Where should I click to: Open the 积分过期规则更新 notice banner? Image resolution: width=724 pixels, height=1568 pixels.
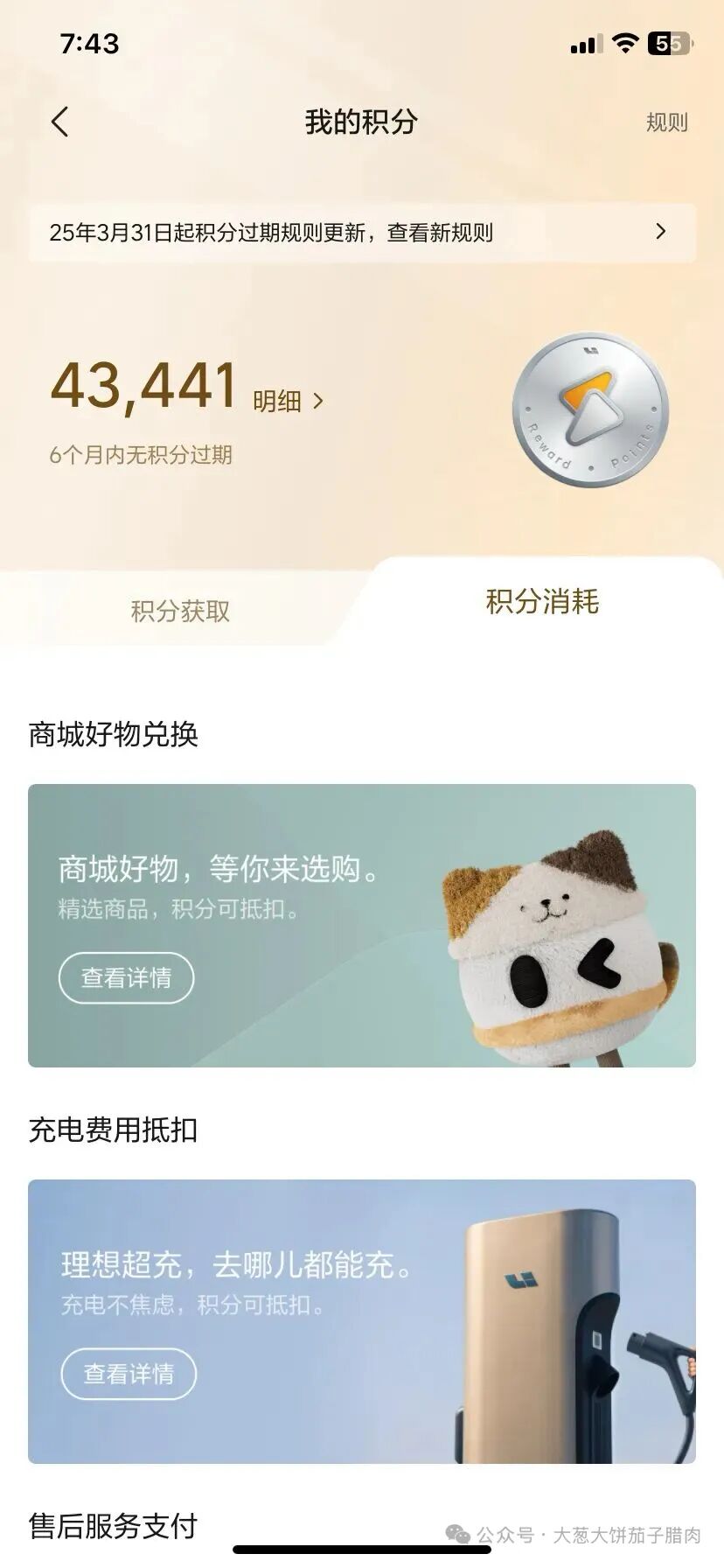coord(362,233)
